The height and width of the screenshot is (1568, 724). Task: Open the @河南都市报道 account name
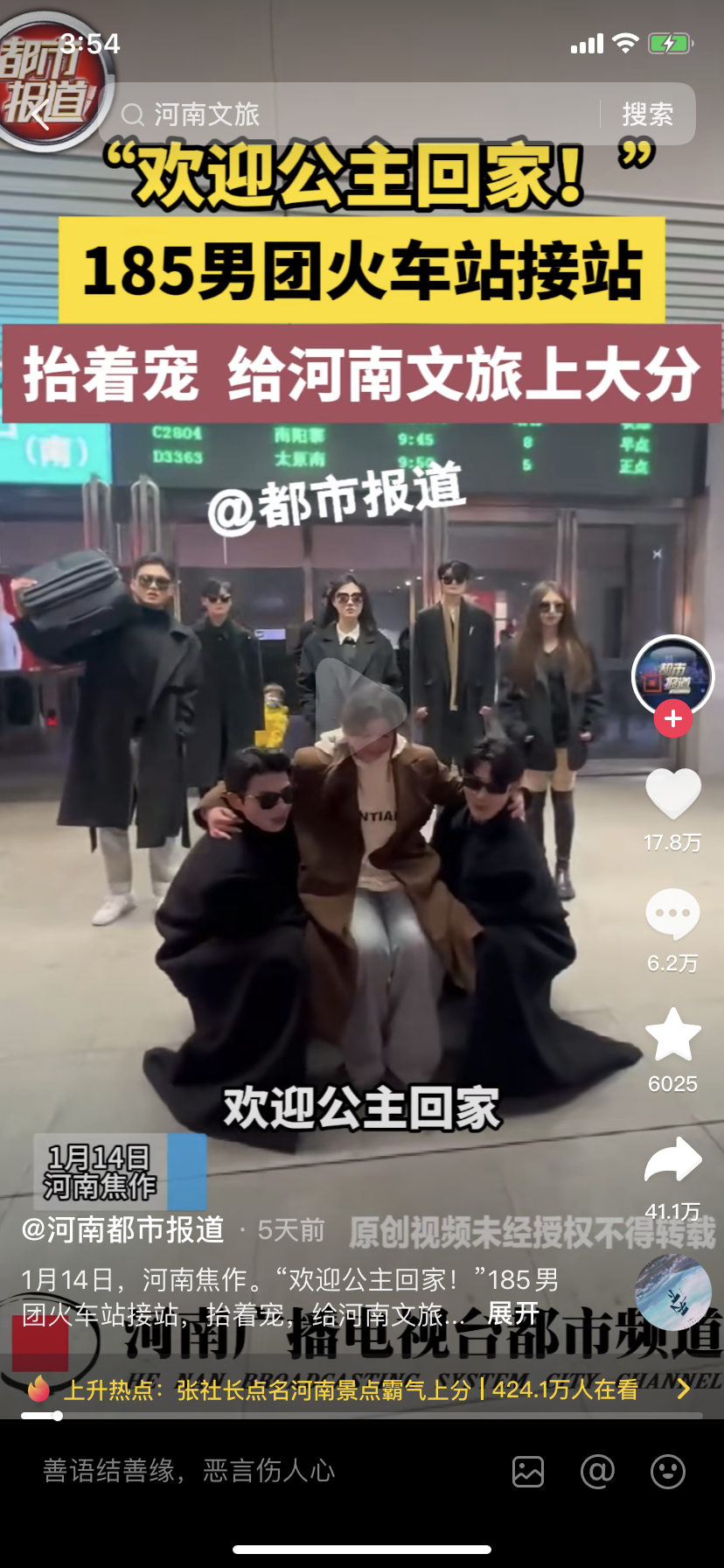[x=123, y=1229]
